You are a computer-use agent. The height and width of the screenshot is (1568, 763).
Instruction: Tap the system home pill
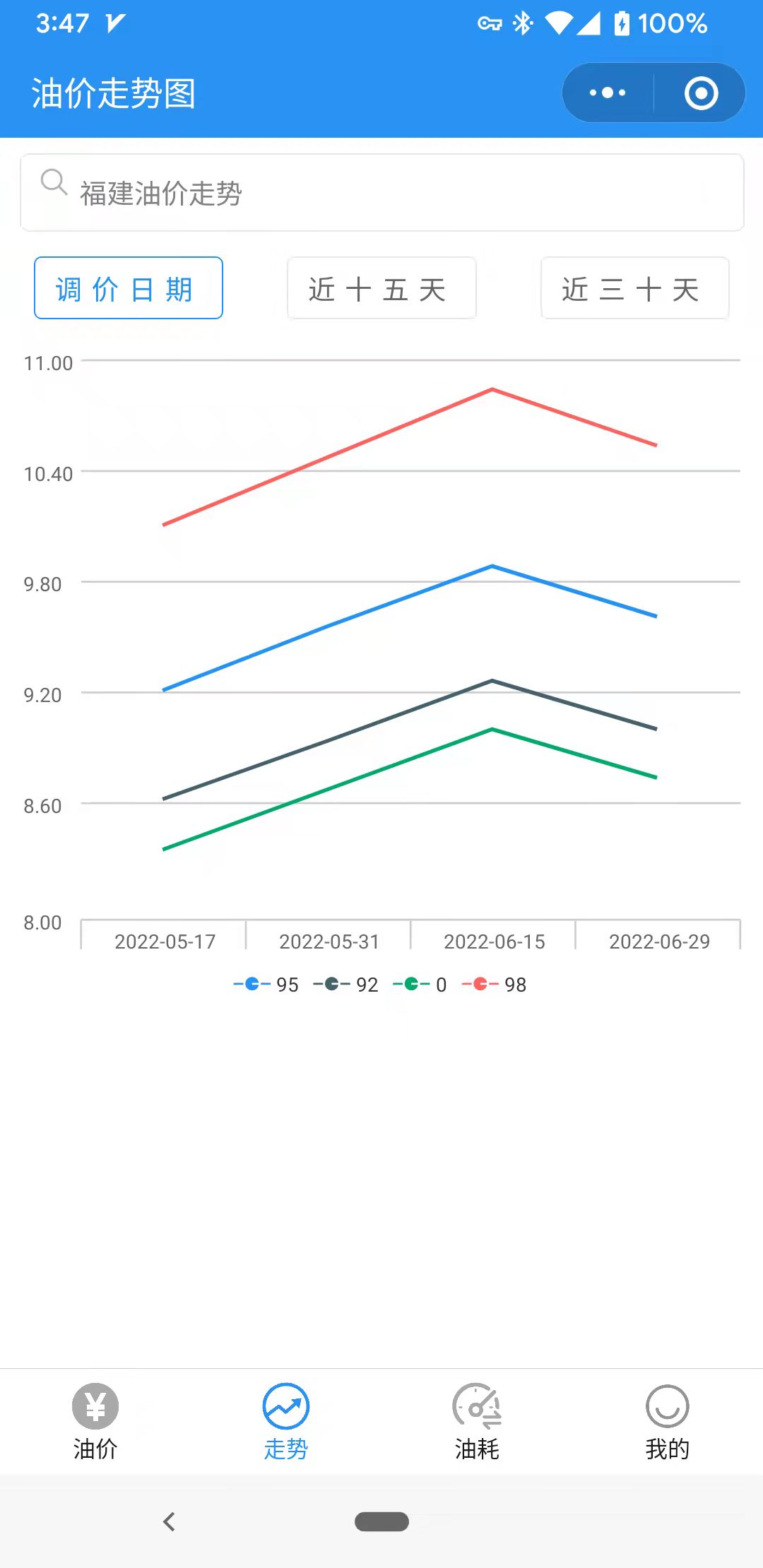click(381, 1521)
